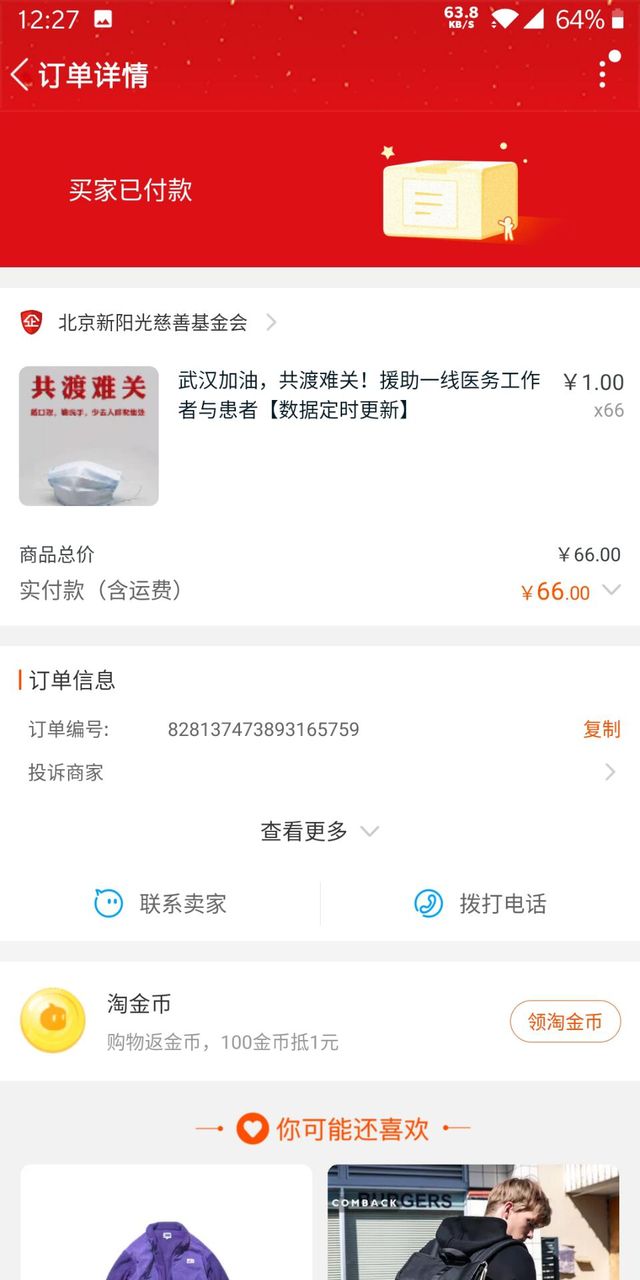640x1280 pixels.
Task: Open the three-dot overflow menu
Action: 603,73
